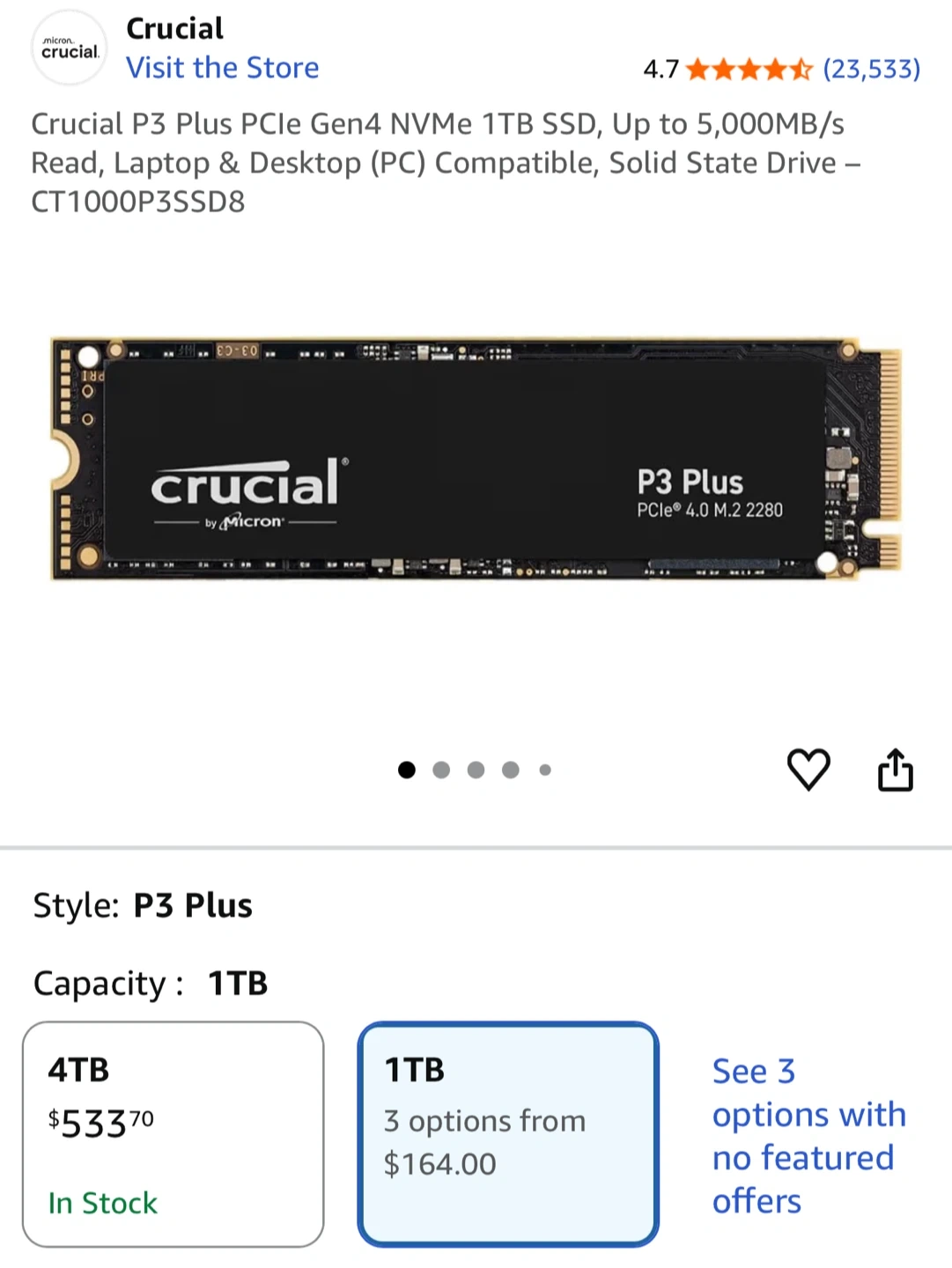The image size is (952, 1268).
Task: Select the 4TB capacity option
Action: coord(173,1134)
